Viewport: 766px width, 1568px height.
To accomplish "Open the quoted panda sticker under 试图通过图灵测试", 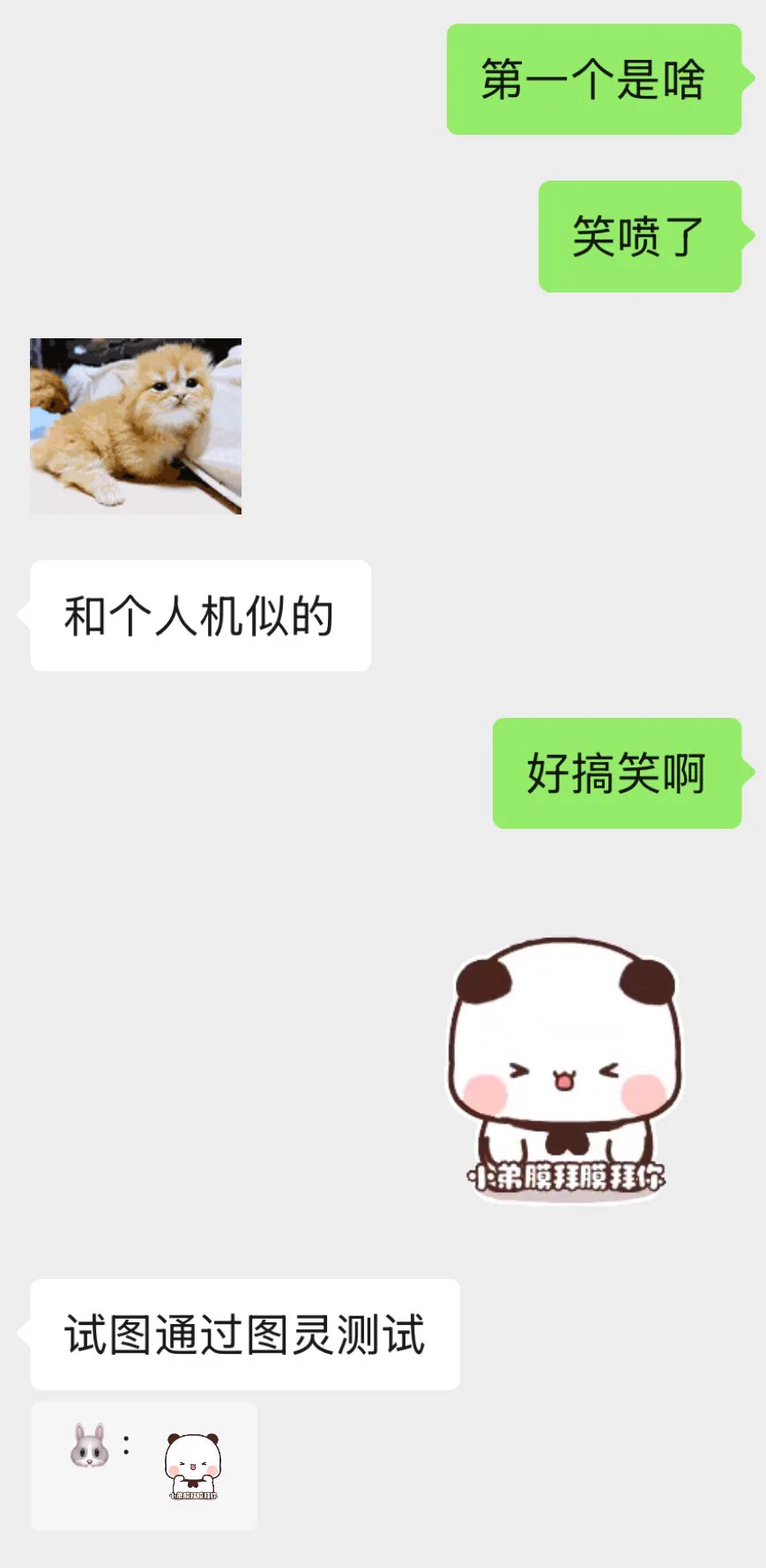I will [x=192, y=1466].
